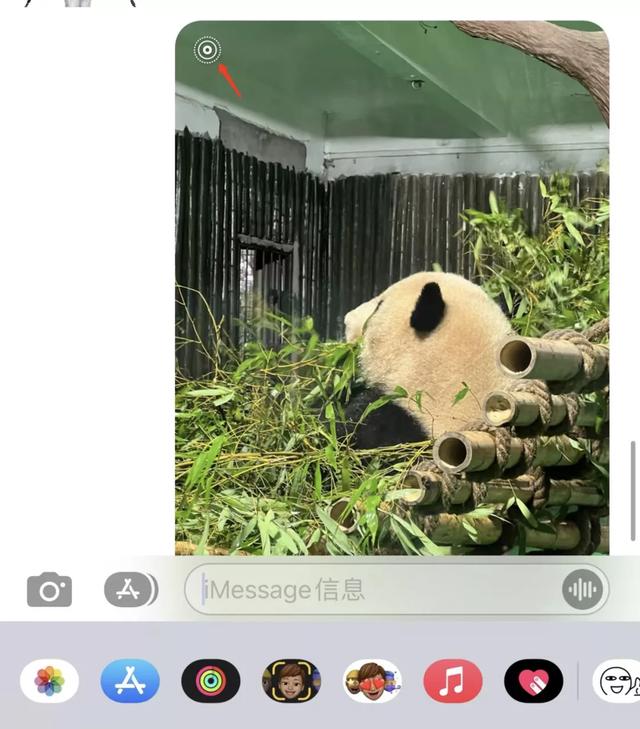Focus the iMessage text input field
Viewport: 640px width, 729px height.
(x=370, y=590)
